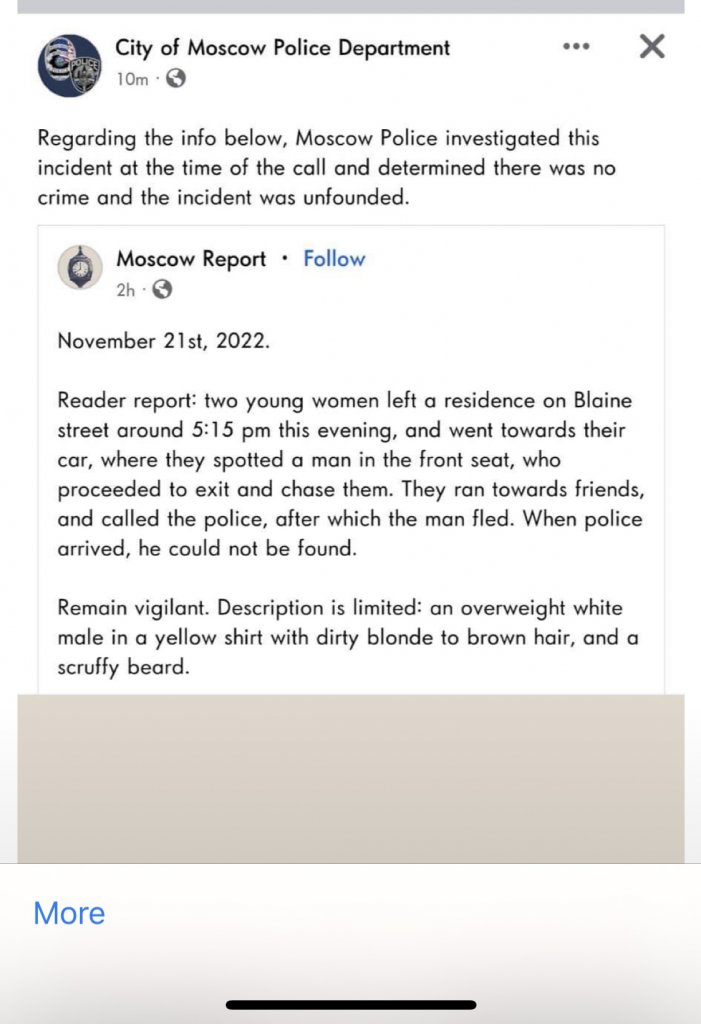Open City of Moscow Police Department profile
Screen dimensions: 701x1024
click(282, 47)
